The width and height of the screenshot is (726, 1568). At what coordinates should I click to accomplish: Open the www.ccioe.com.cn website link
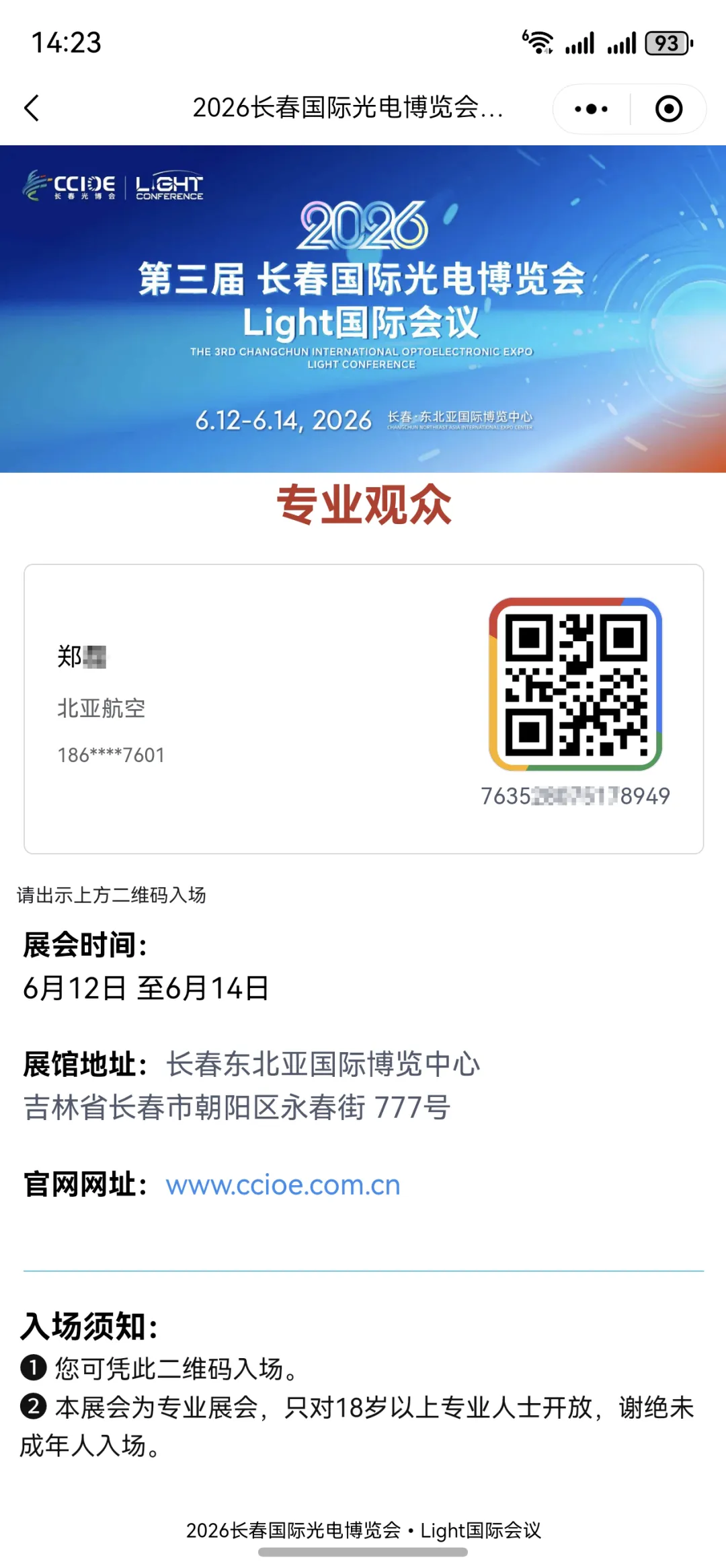coord(283,1185)
